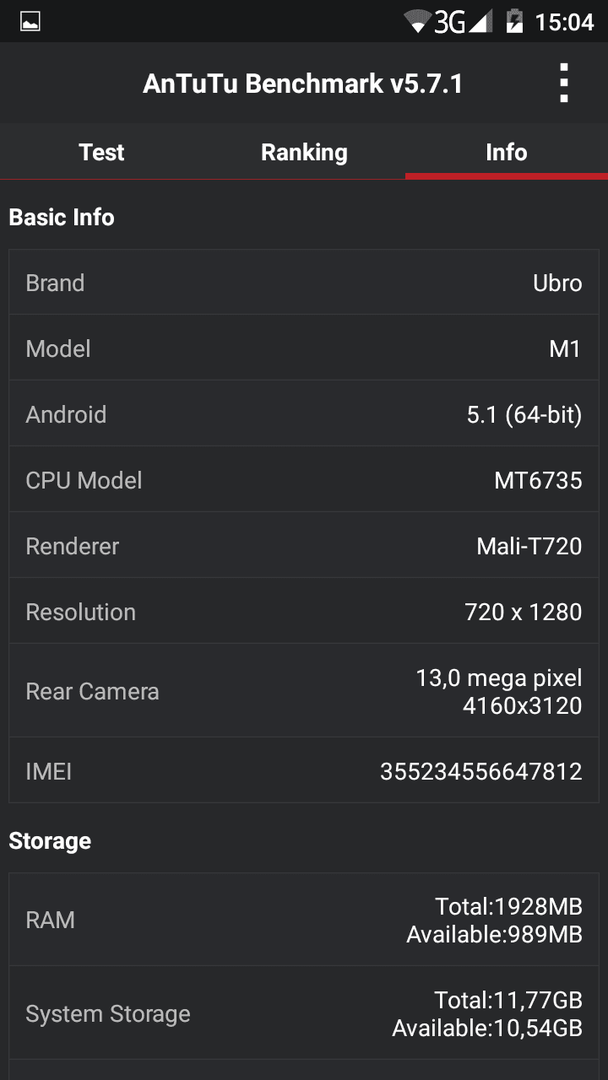Open the overflow menu
This screenshot has height=1080, width=608.
pyautogui.click(x=564, y=83)
